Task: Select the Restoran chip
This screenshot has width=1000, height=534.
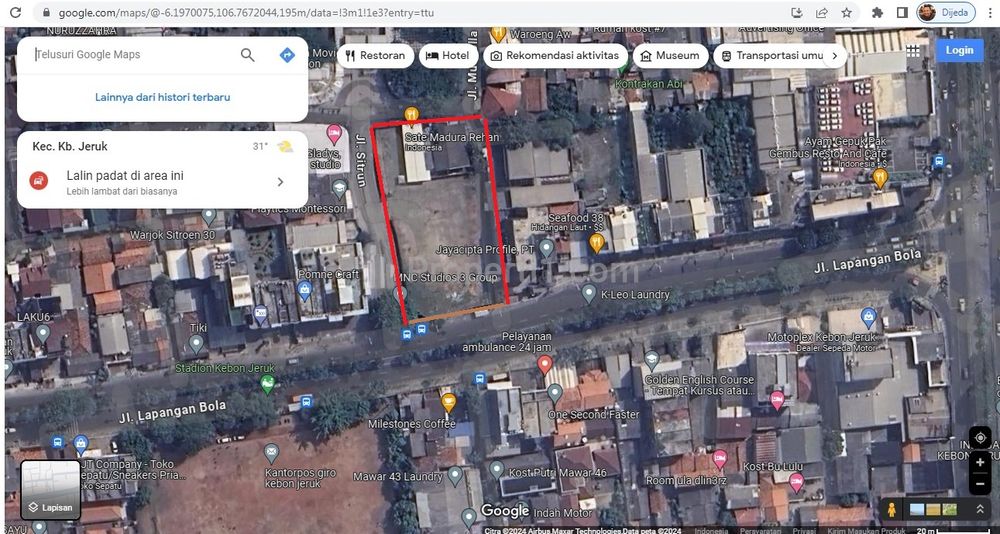Action: [x=375, y=56]
